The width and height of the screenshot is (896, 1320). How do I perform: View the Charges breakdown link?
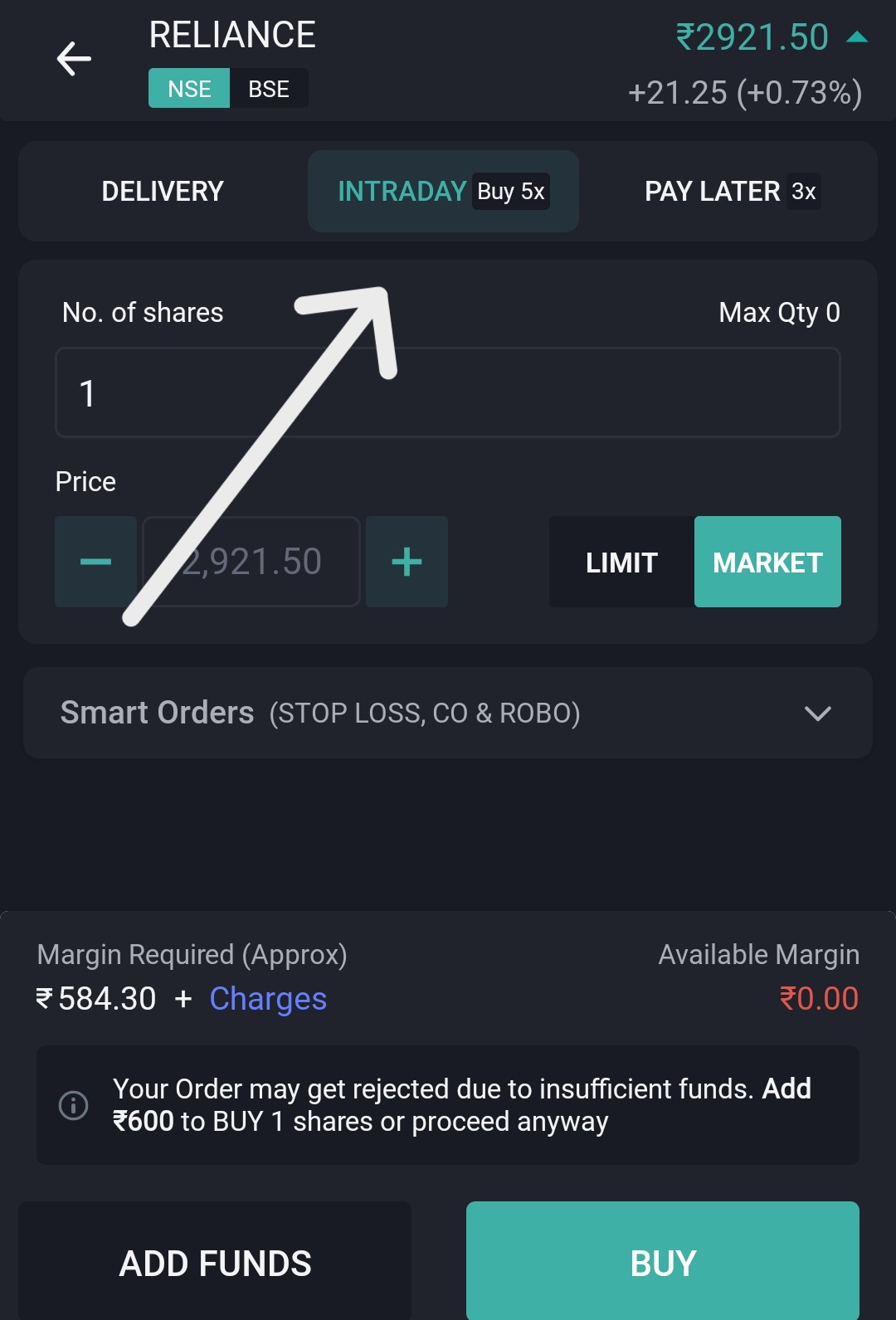click(267, 999)
